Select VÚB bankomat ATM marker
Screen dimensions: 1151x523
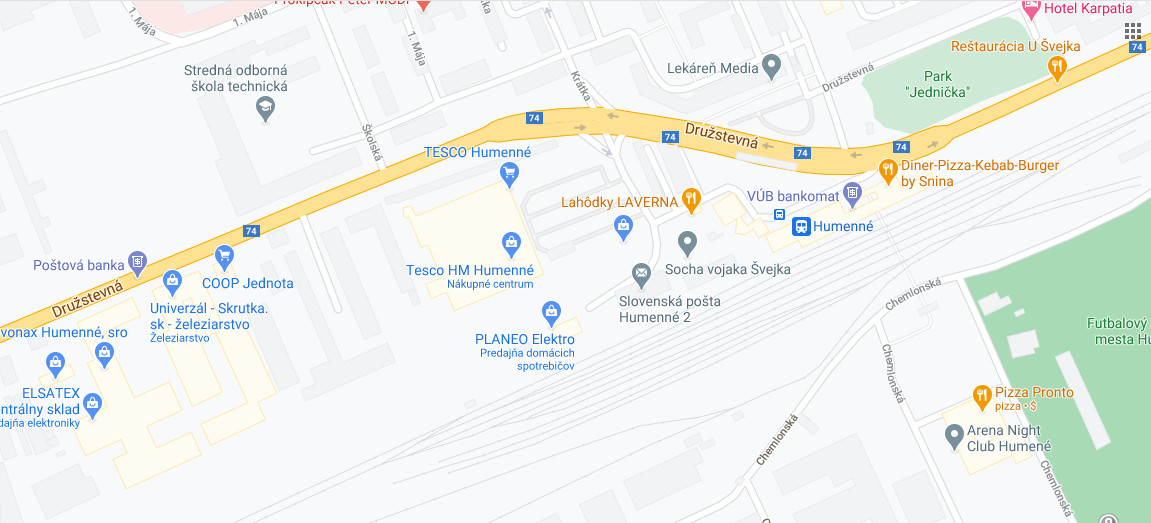(x=852, y=192)
